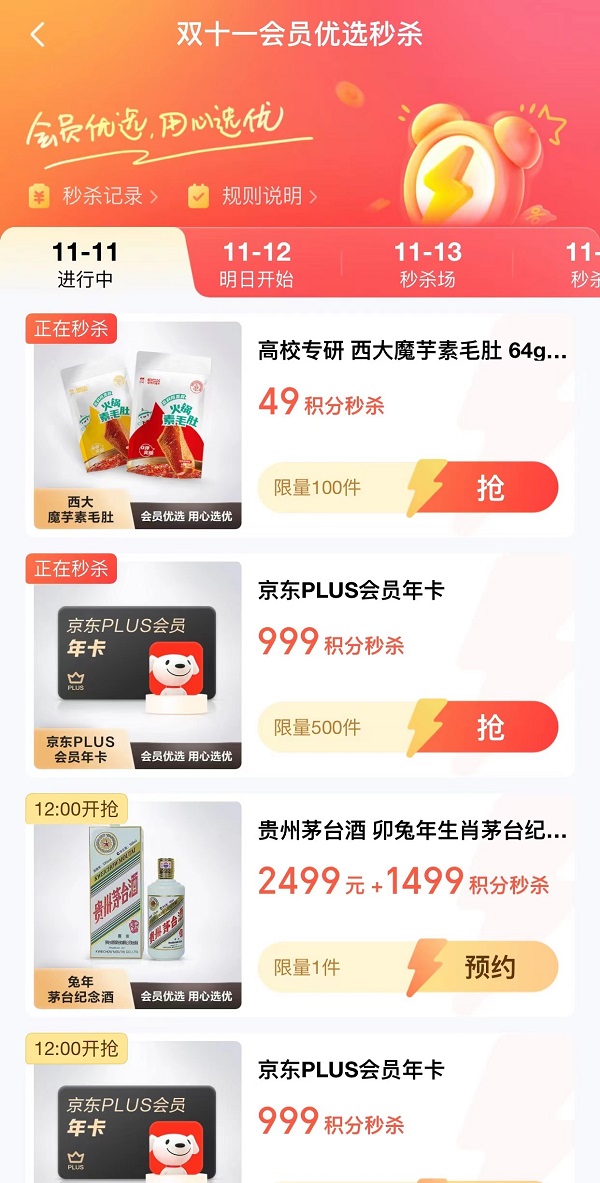Switch to the 11-12 明日开始 tab
600x1183 pixels.
[x=256, y=264]
